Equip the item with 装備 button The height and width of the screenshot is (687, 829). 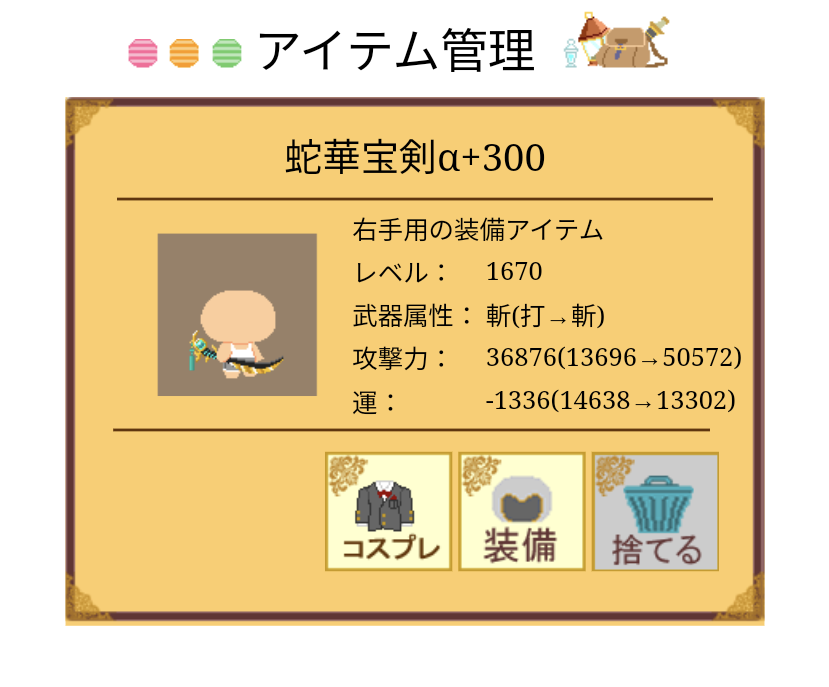(x=521, y=512)
